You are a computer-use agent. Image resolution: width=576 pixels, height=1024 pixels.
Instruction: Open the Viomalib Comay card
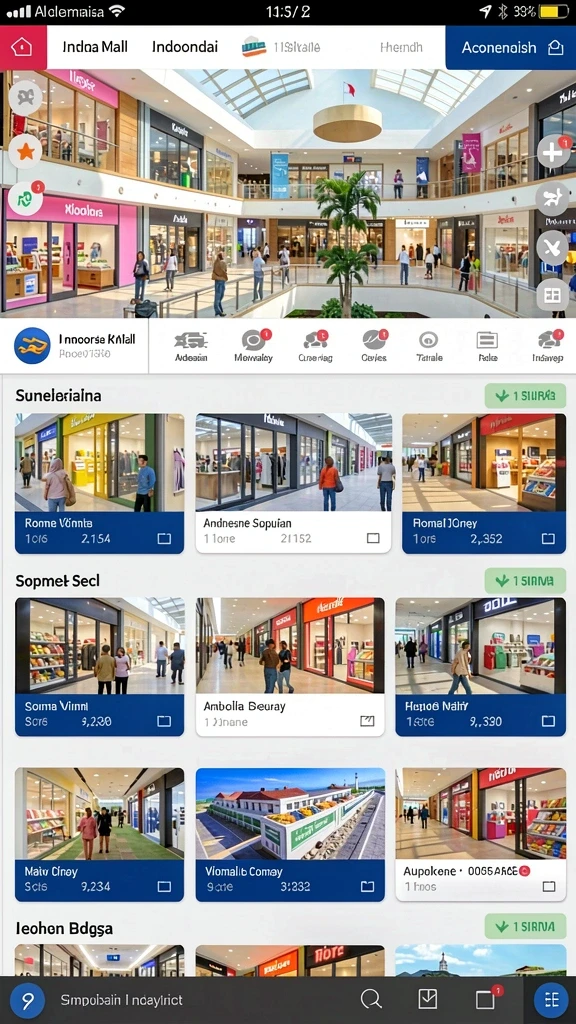click(290, 835)
